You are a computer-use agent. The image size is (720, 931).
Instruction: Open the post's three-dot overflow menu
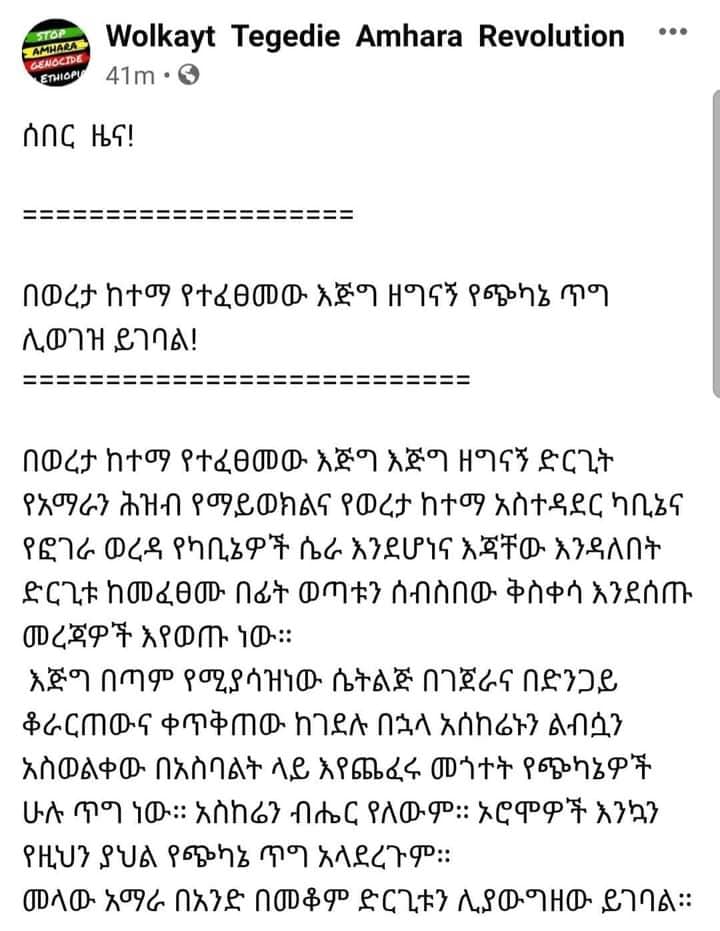coord(673,32)
